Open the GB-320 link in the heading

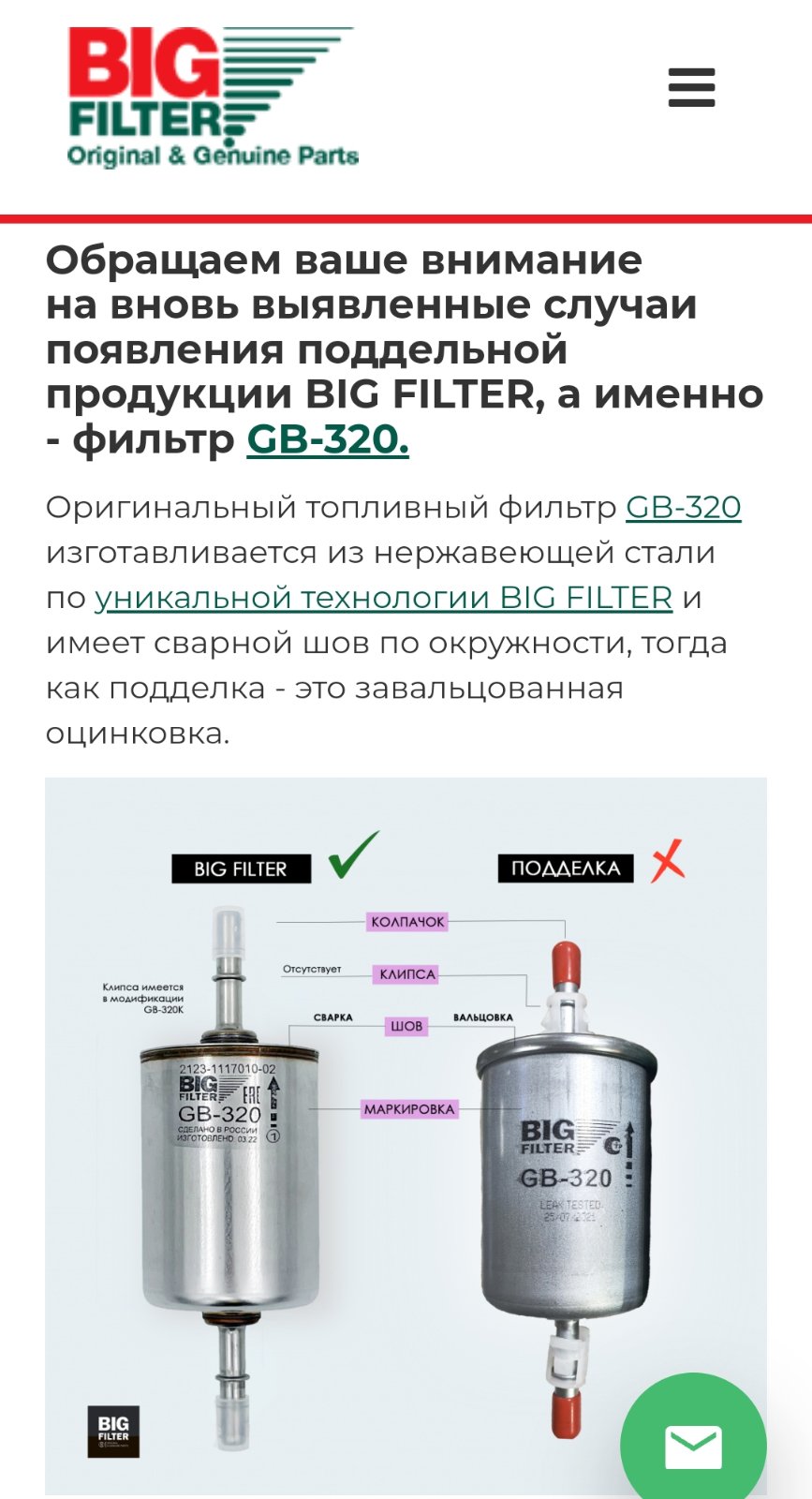[x=328, y=439]
